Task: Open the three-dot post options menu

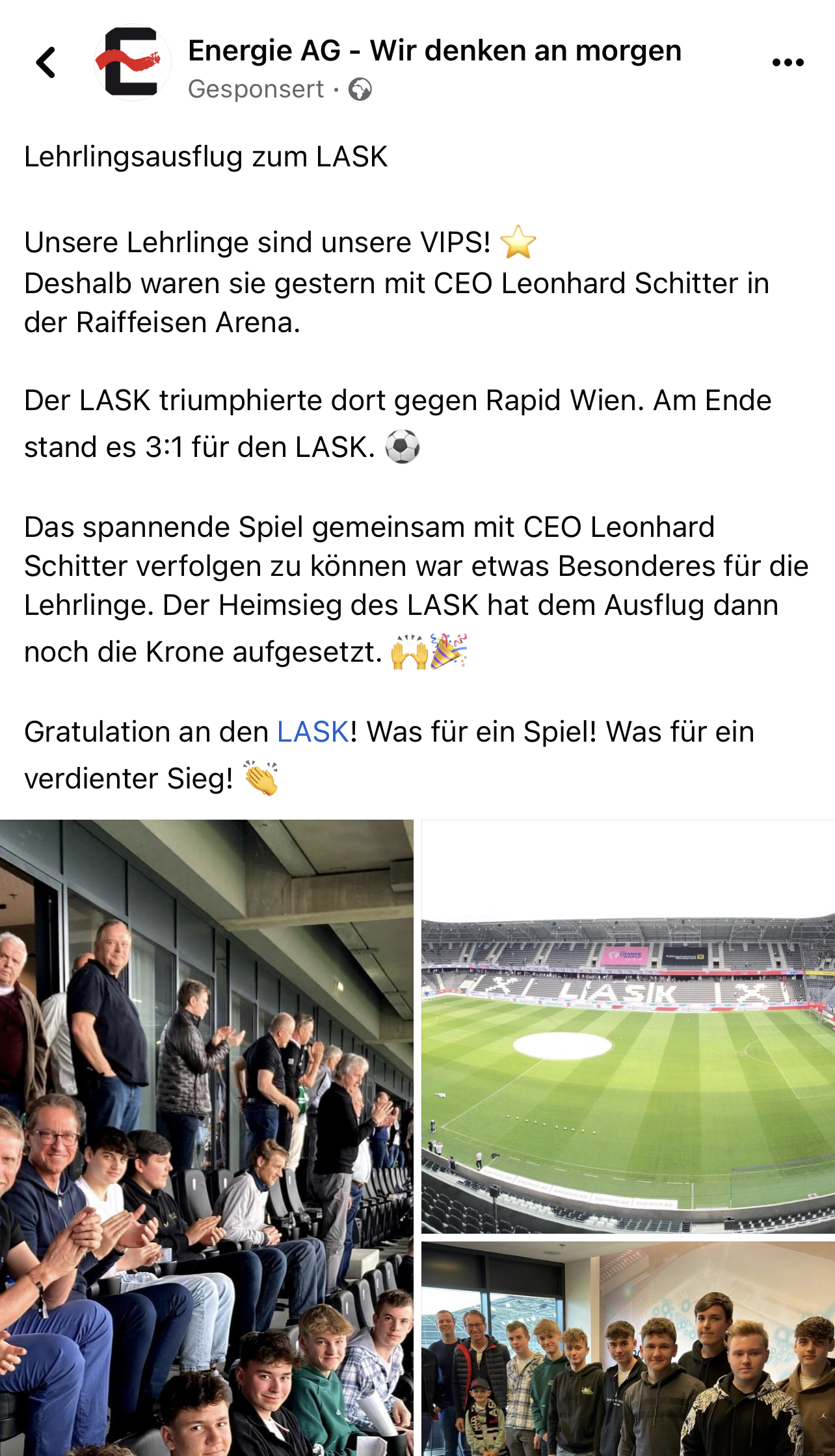Action: (788, 62)
